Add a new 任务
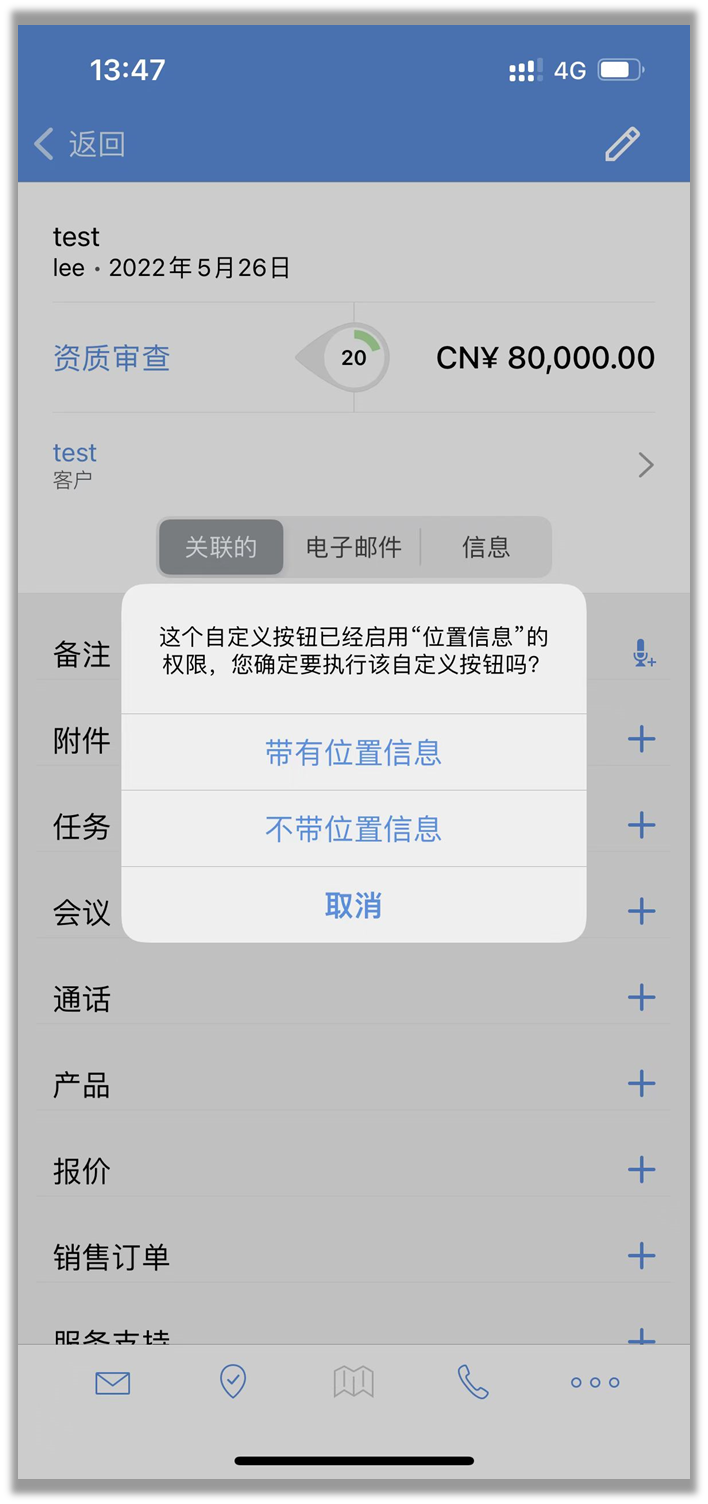This screenshot has height=1504, width=708. 641,826
